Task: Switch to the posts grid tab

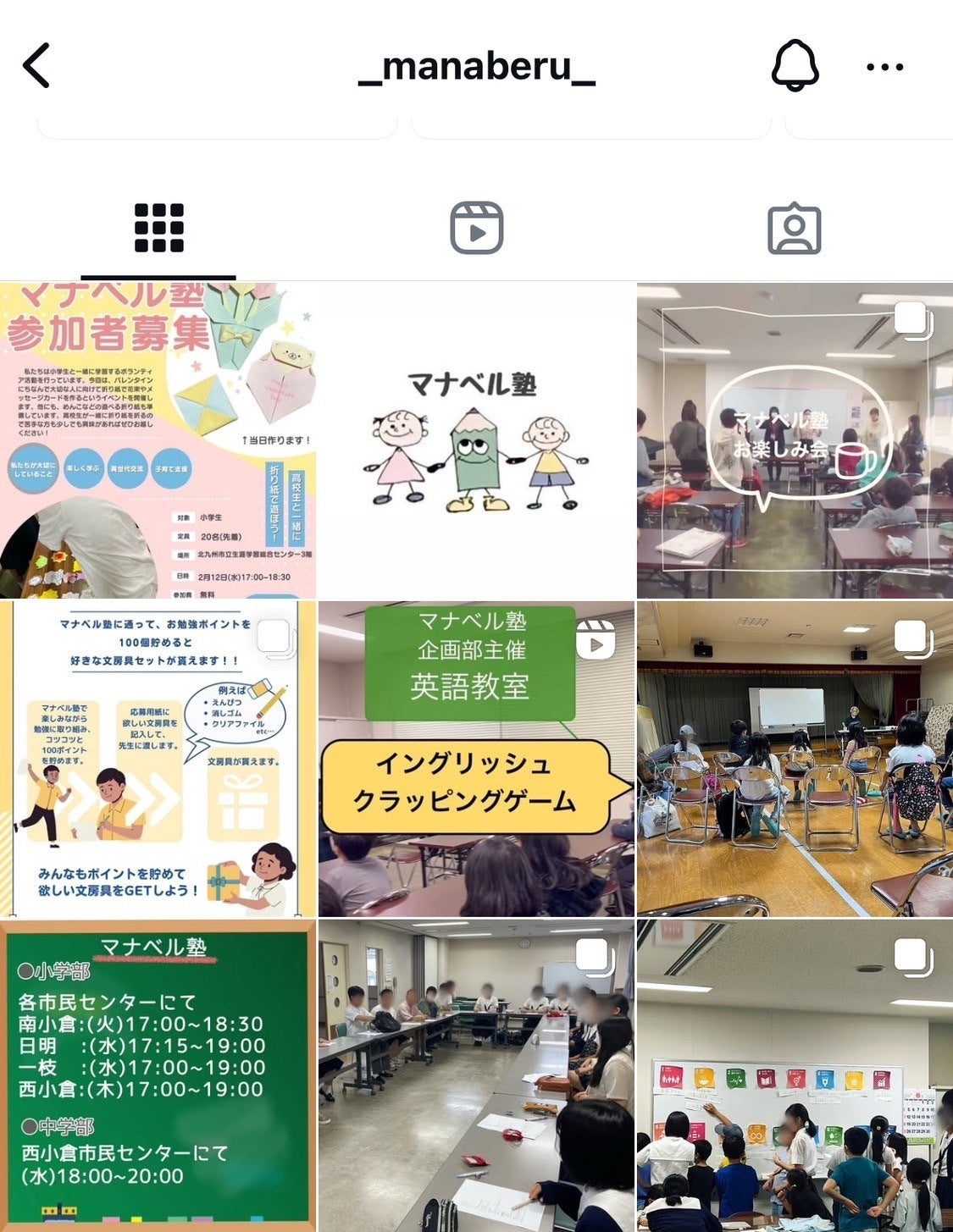Action: pyautogui.click(x=158, y=228)
